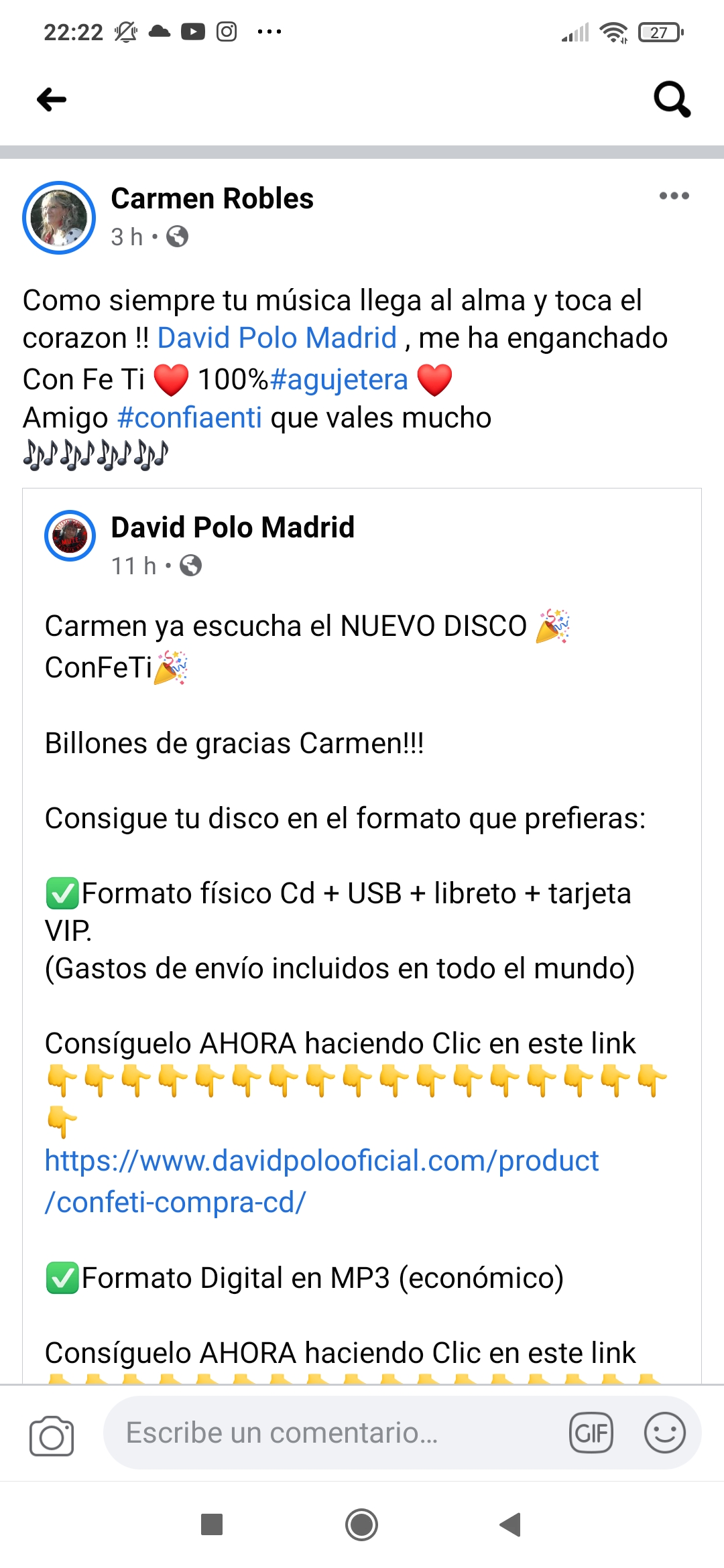This screenshot has width=724, height=1568.
Task: Tap David Polo Madrid's avatar in shared post
Action: coord(70,535)
